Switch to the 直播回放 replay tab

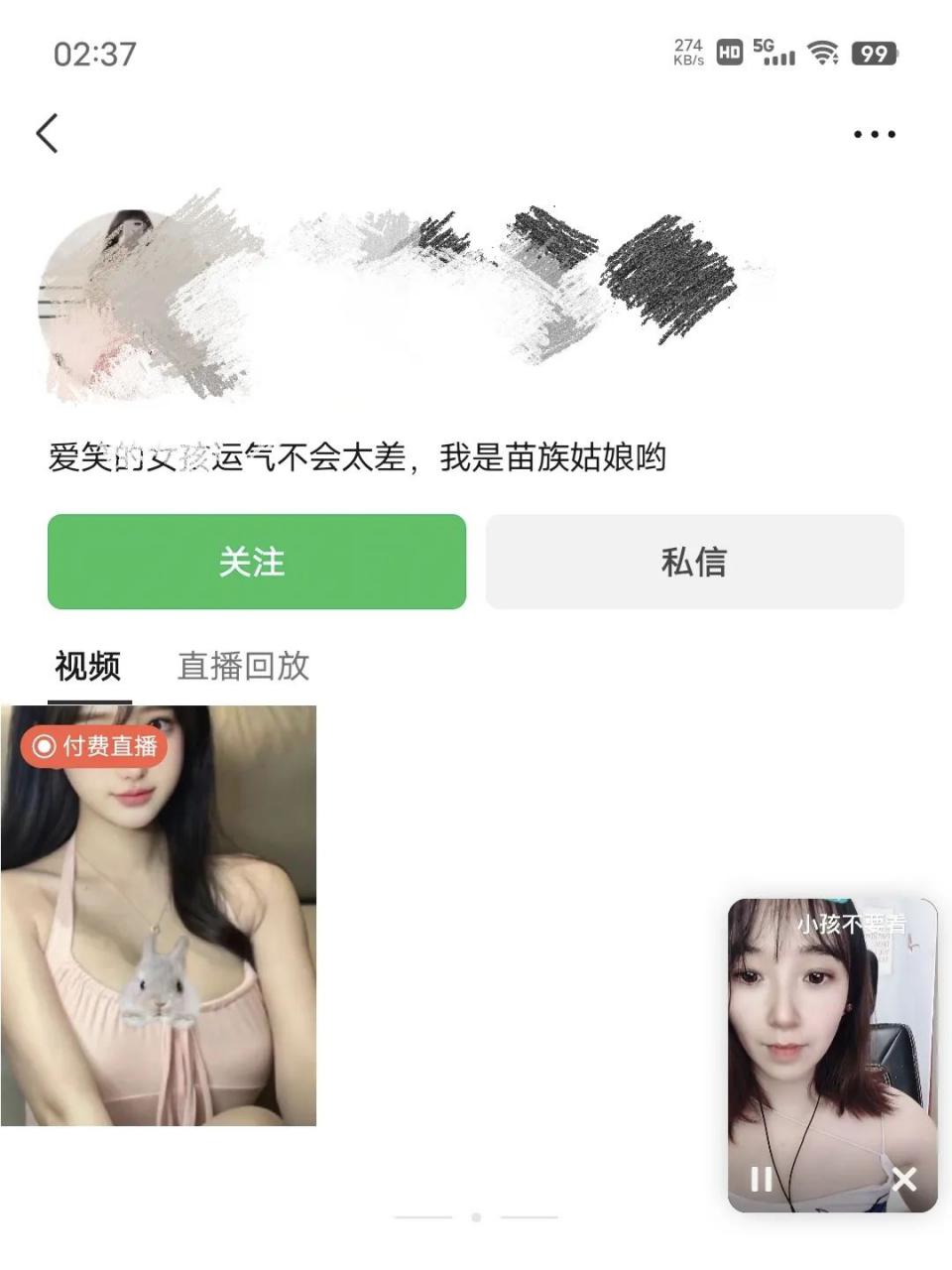click(x=243, y=665)
